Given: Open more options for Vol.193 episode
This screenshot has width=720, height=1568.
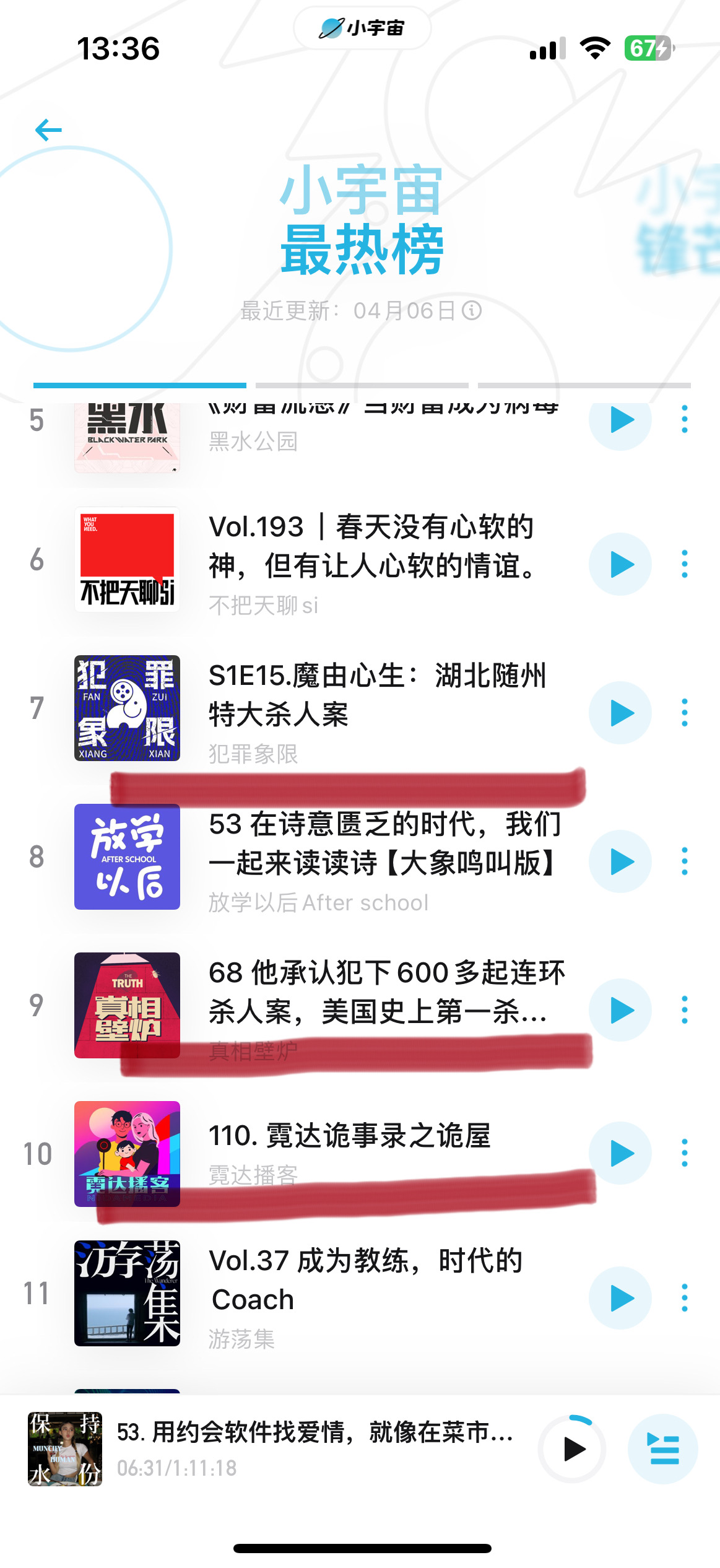Looking at the screenshot, I should [x=684, y=564].
